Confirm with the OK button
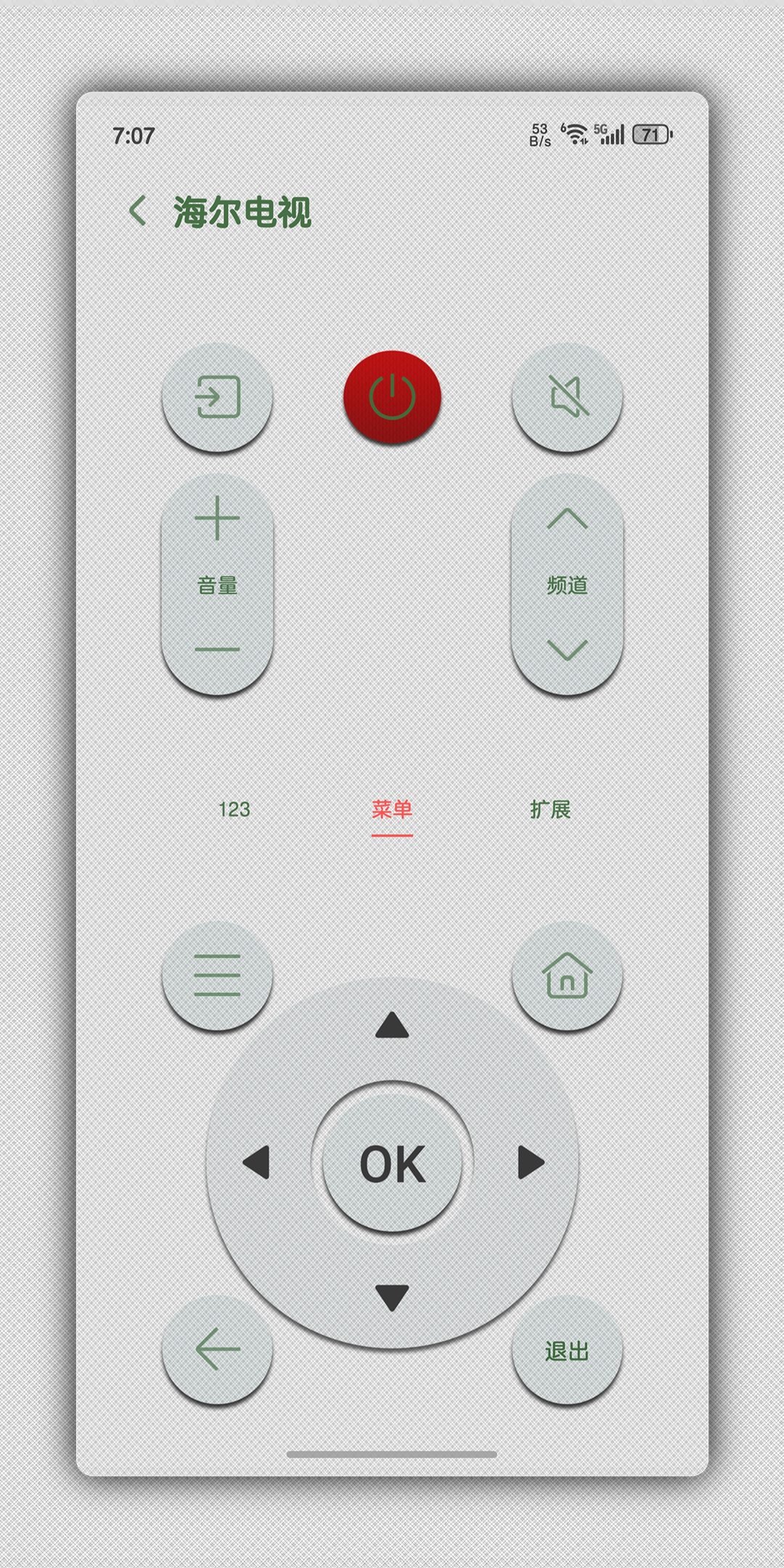The width and height of the screenshot is (784, 1568). 392,1164
